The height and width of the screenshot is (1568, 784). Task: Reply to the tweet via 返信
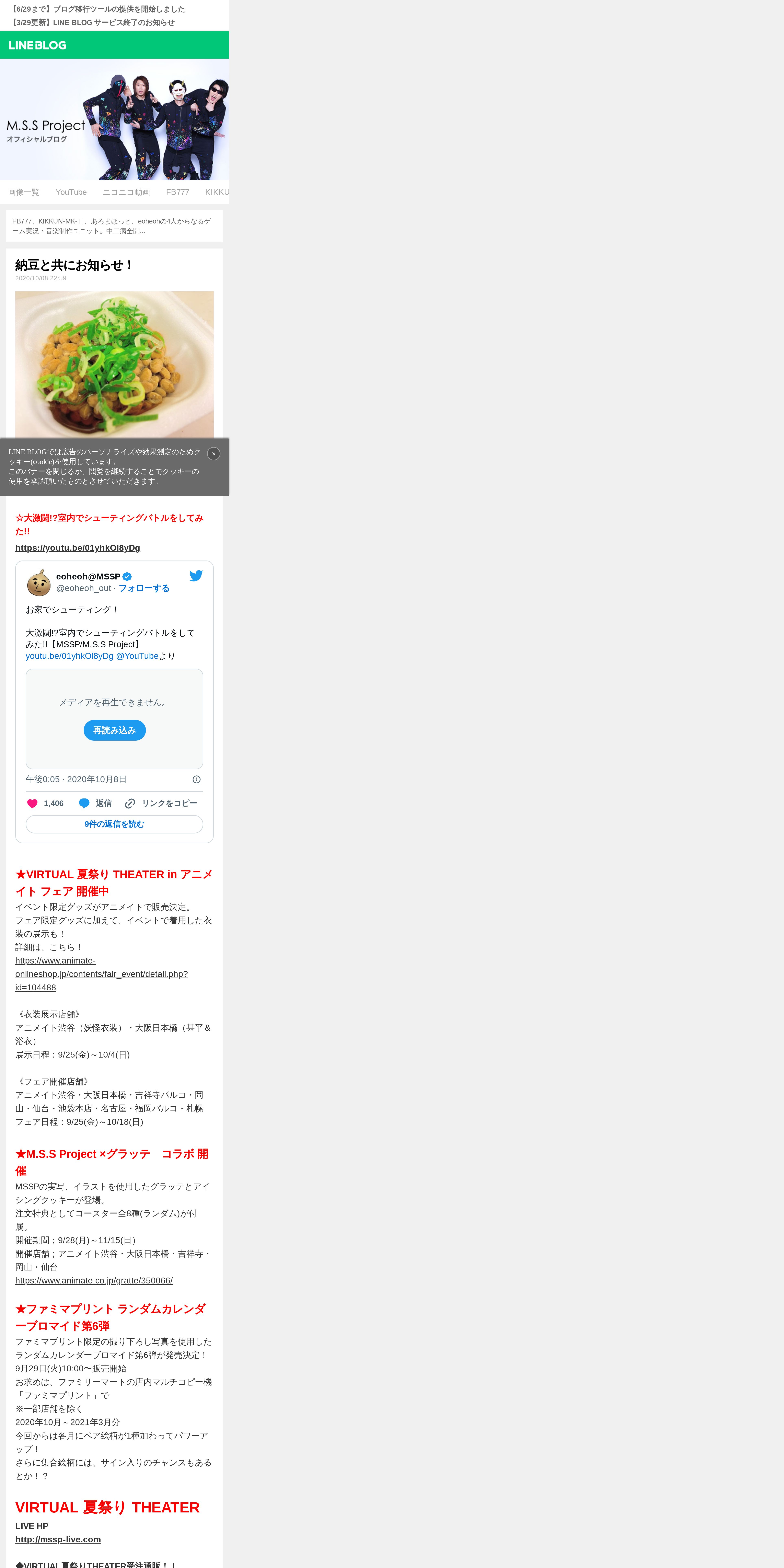coord(95,804)
